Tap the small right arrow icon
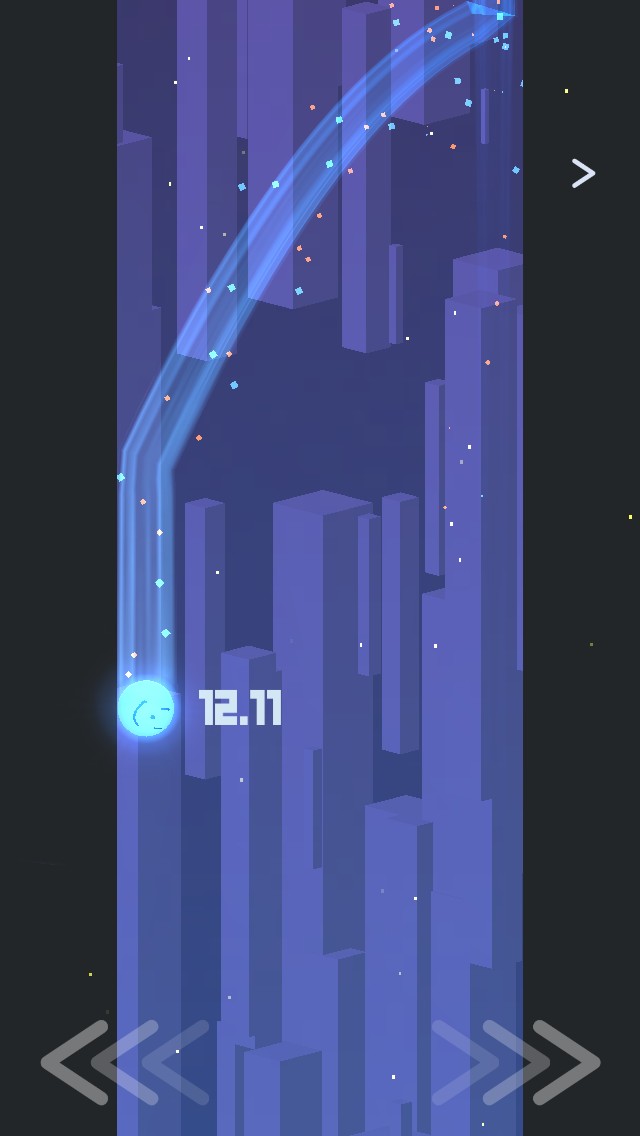This screenshot has width=640, height=1136. click(x=583, y=173)
